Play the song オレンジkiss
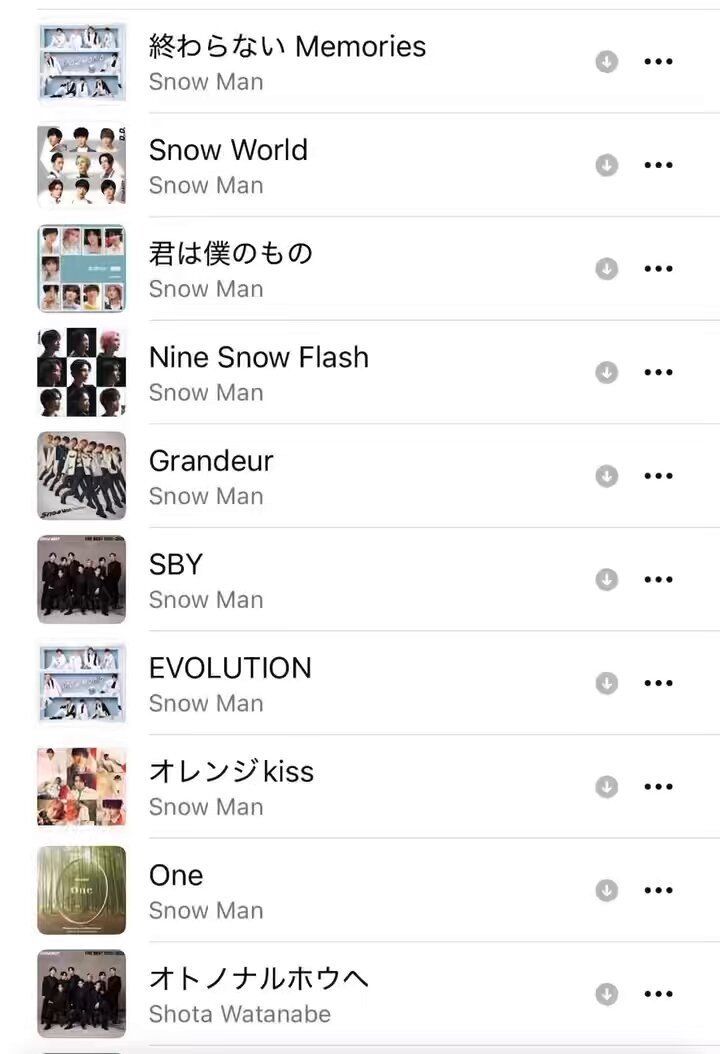 point(231,772)
